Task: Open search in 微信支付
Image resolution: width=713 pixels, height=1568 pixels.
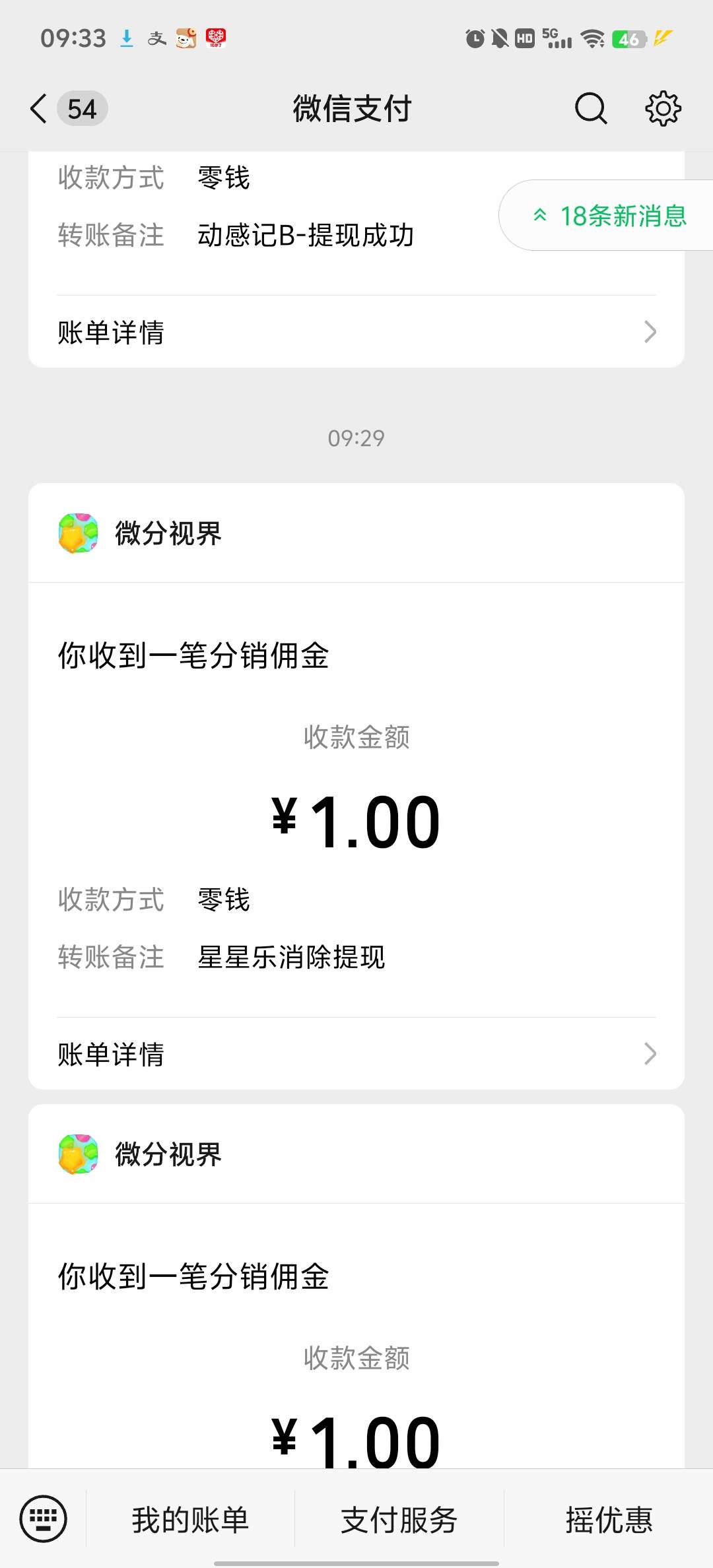Action: [591, 109]
